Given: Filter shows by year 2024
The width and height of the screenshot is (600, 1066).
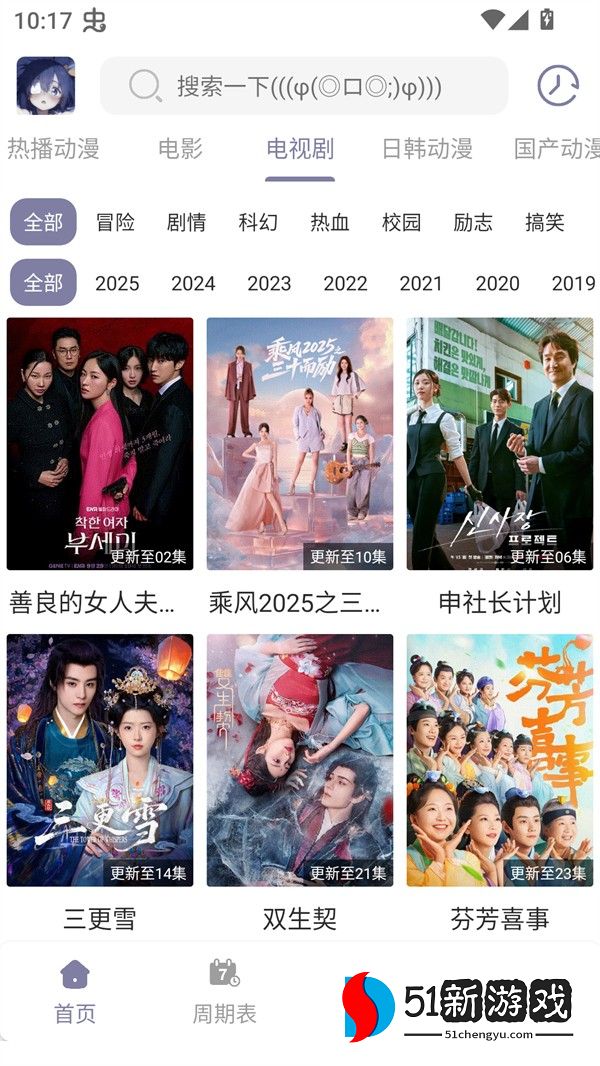Looking at the screenshot, I should coord(193,283).
